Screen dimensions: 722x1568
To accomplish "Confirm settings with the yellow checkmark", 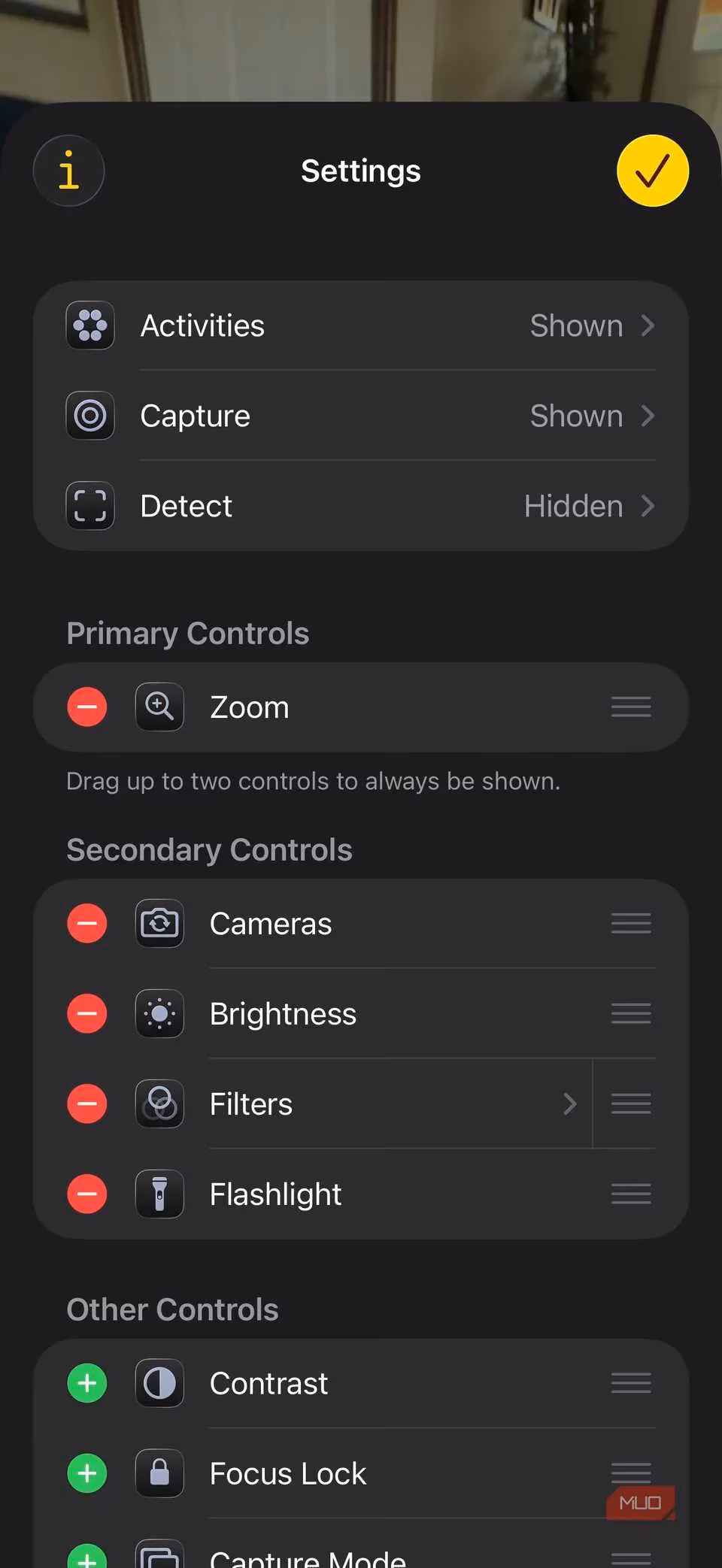I will [x=652, y=171].
